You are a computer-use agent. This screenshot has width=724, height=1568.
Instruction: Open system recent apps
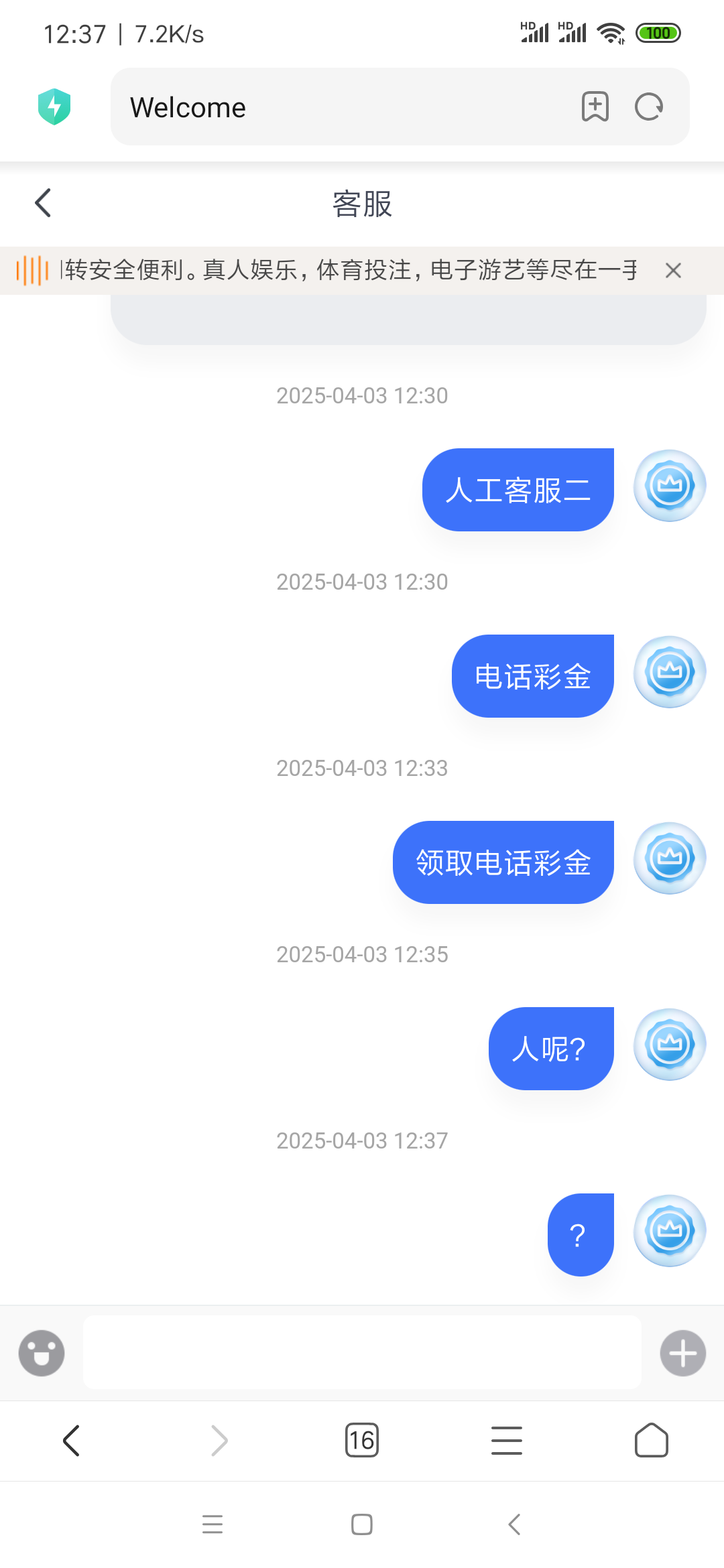tap(213, 1525)
